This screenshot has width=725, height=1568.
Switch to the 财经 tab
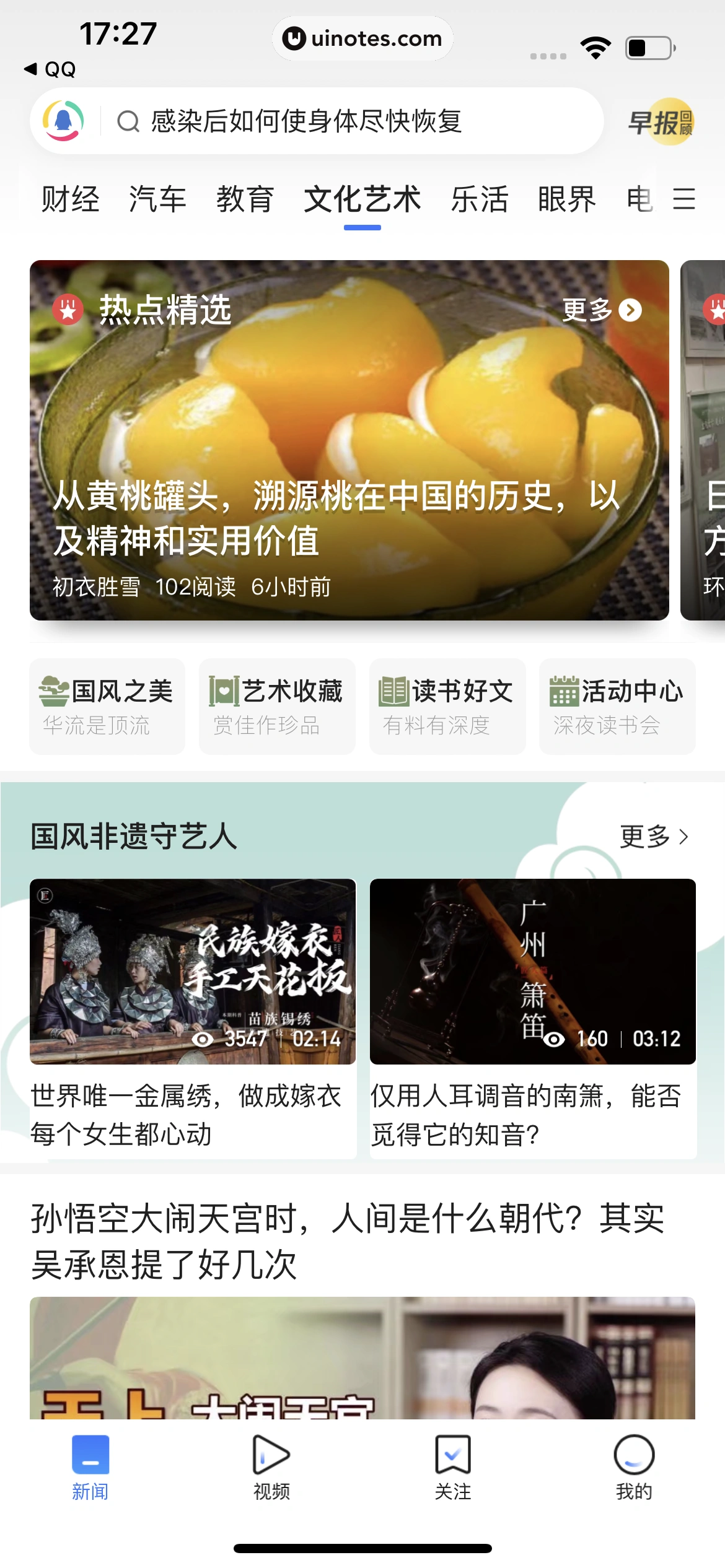coord(70,199)
